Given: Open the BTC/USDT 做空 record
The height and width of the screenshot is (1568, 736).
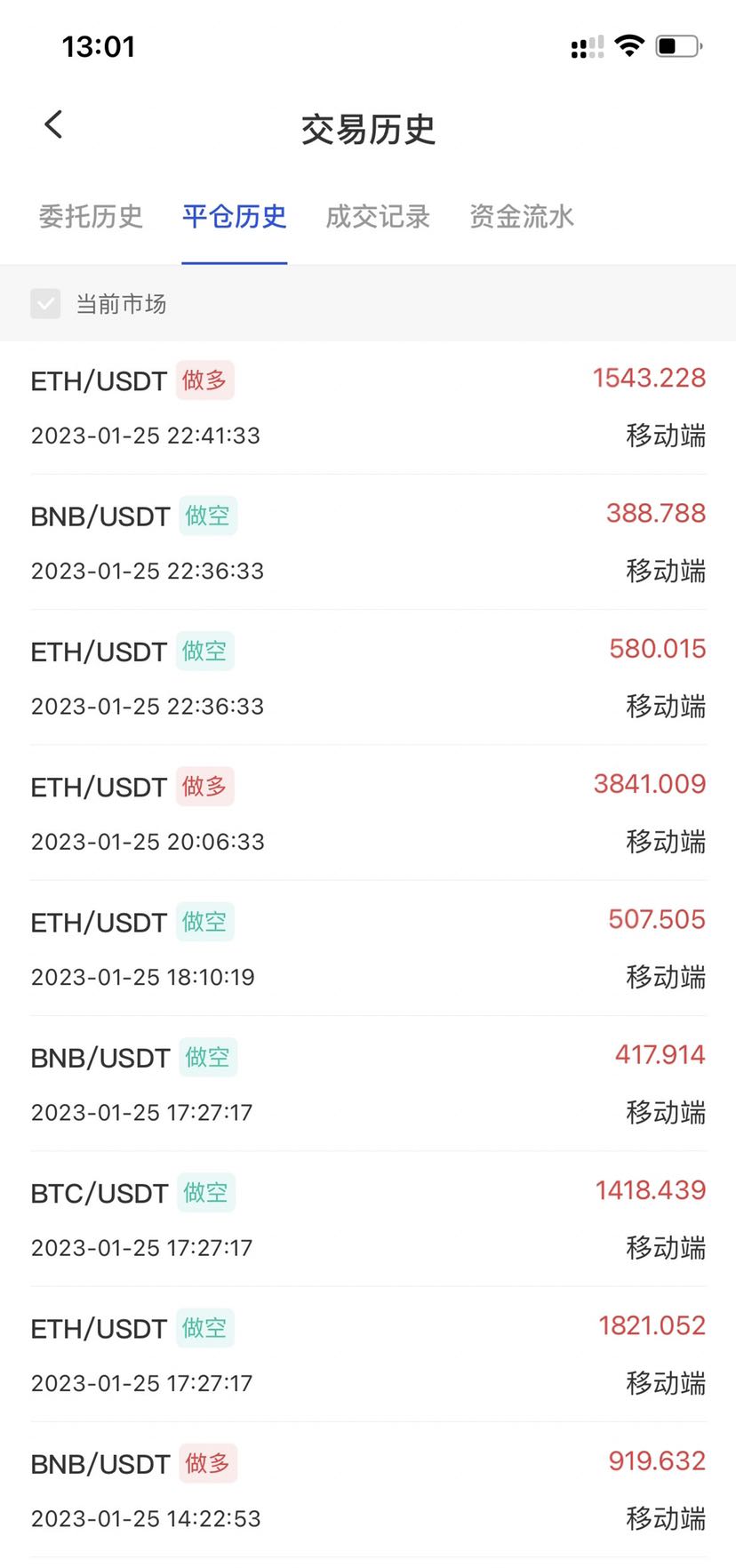Looking at the screenshot, I should click(368, 1219).
